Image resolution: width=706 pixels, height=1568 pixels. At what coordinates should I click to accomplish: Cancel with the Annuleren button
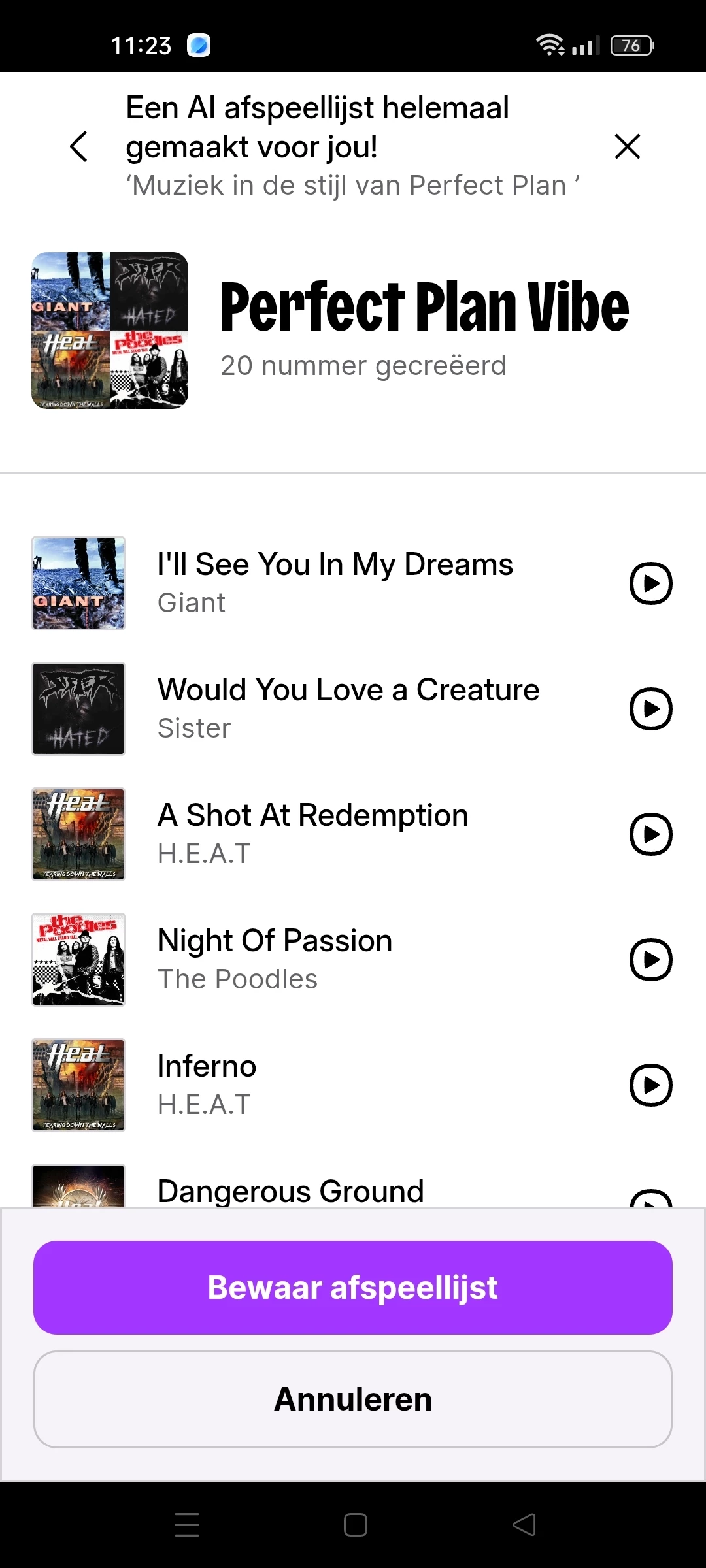tap(353, 1399)
